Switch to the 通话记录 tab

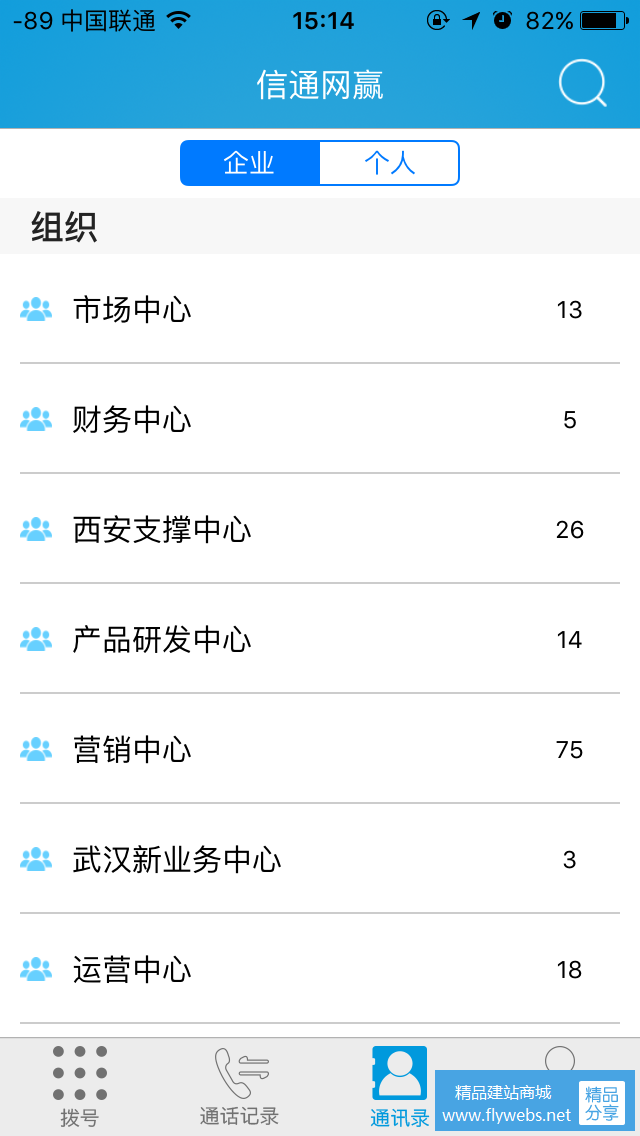coord(240,1087)
